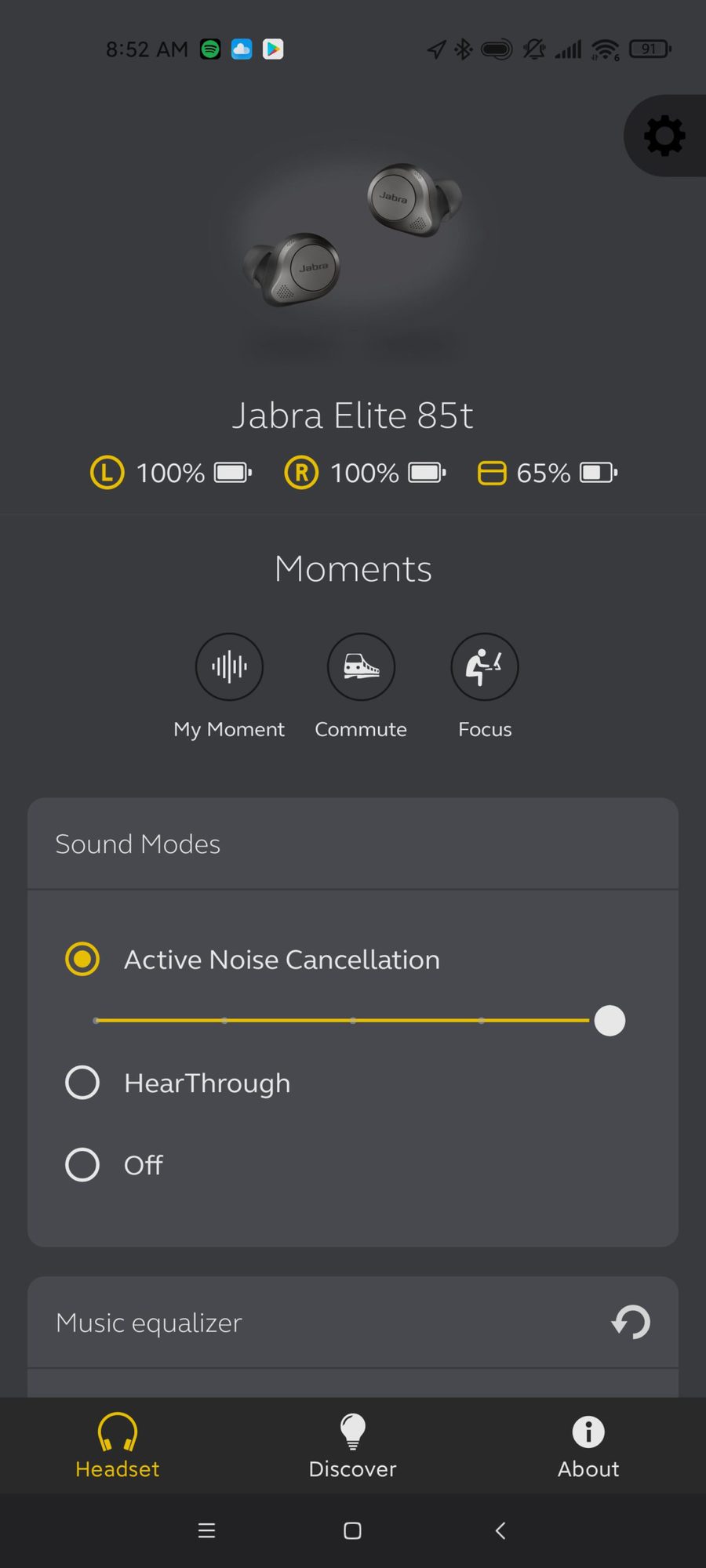Select the Commute moment
Viewport: 706px width, 1568px height.
coord(361,667)
